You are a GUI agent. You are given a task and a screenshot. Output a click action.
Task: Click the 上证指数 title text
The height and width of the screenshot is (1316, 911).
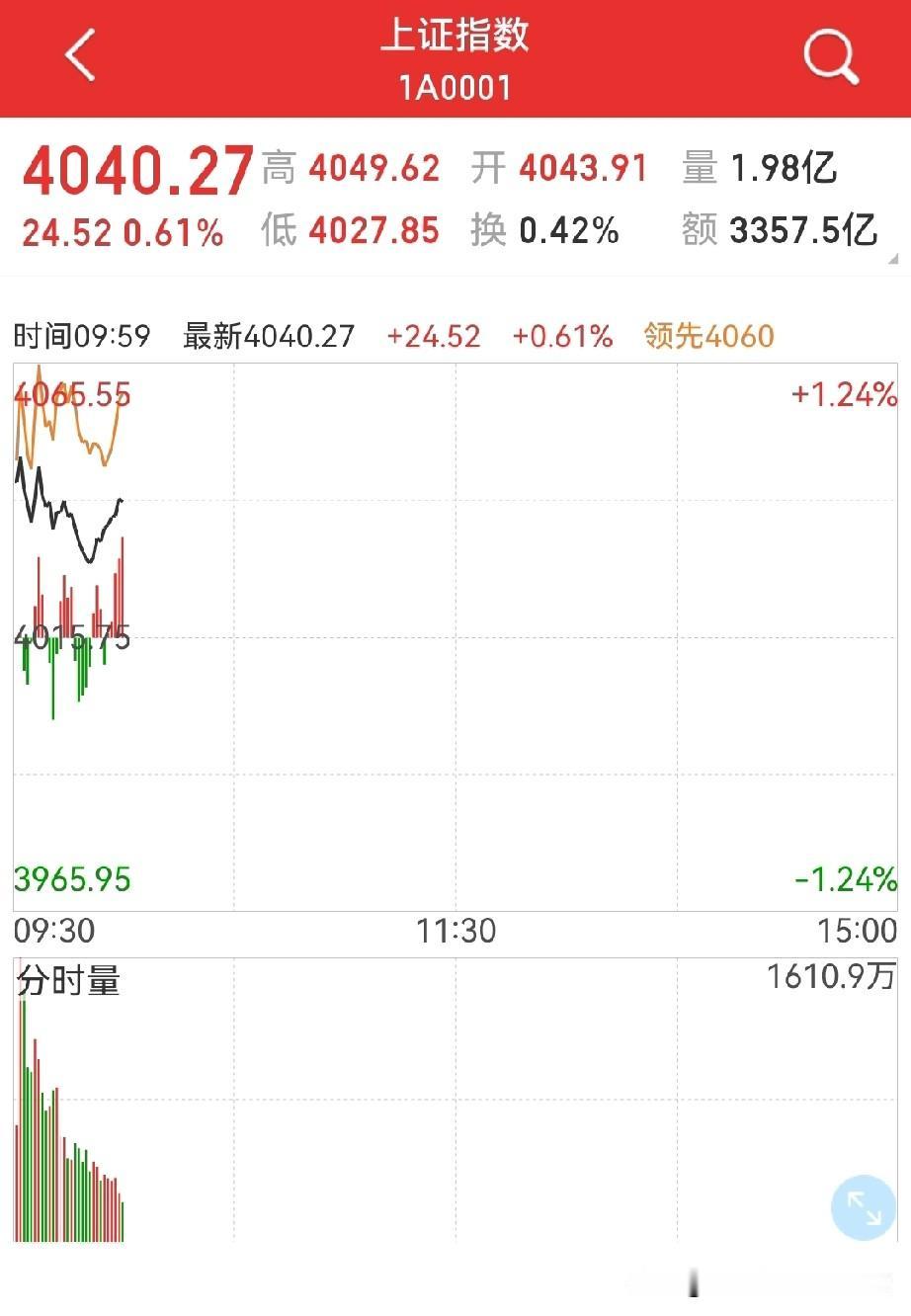click(455, 37)
